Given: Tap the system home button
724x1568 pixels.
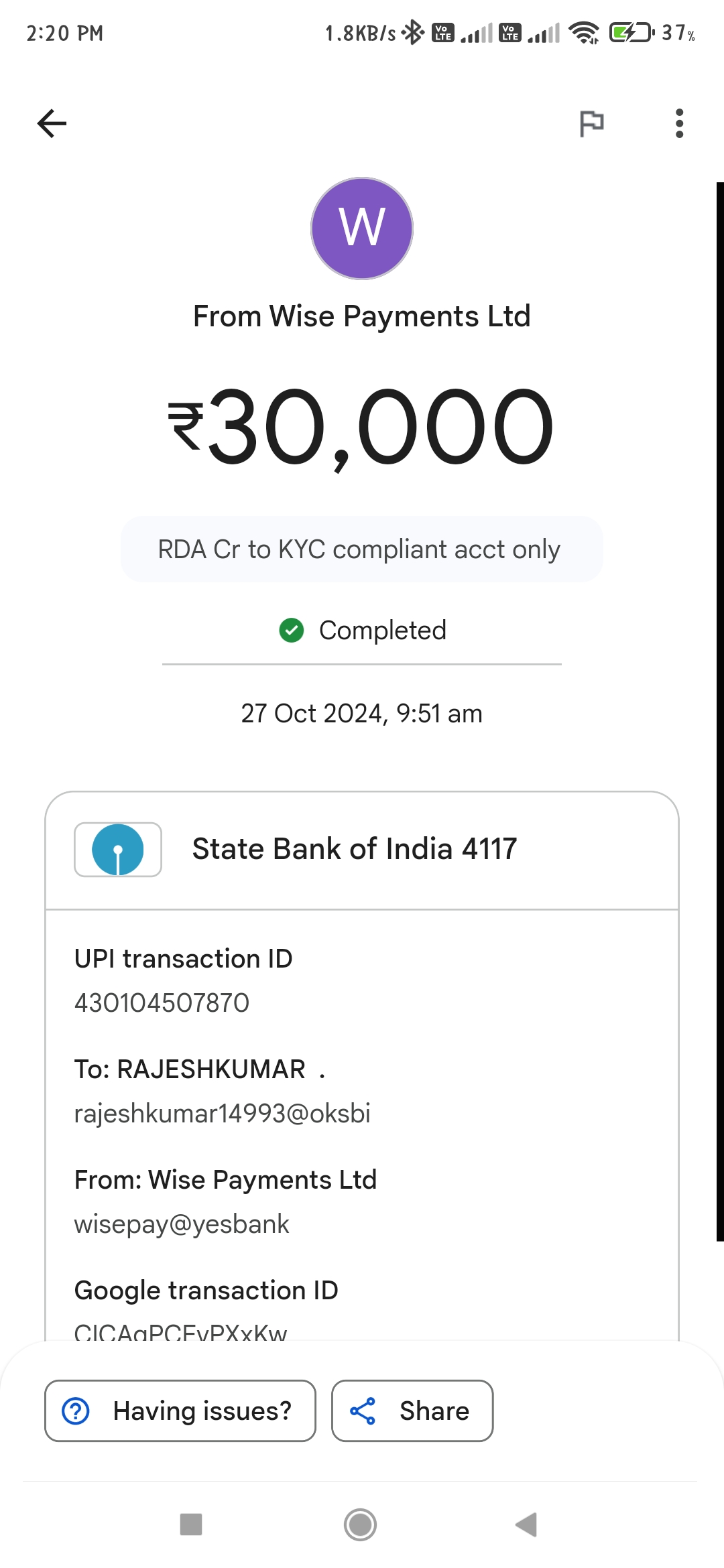Looking at the screenshot, I should coord(360,1525).
